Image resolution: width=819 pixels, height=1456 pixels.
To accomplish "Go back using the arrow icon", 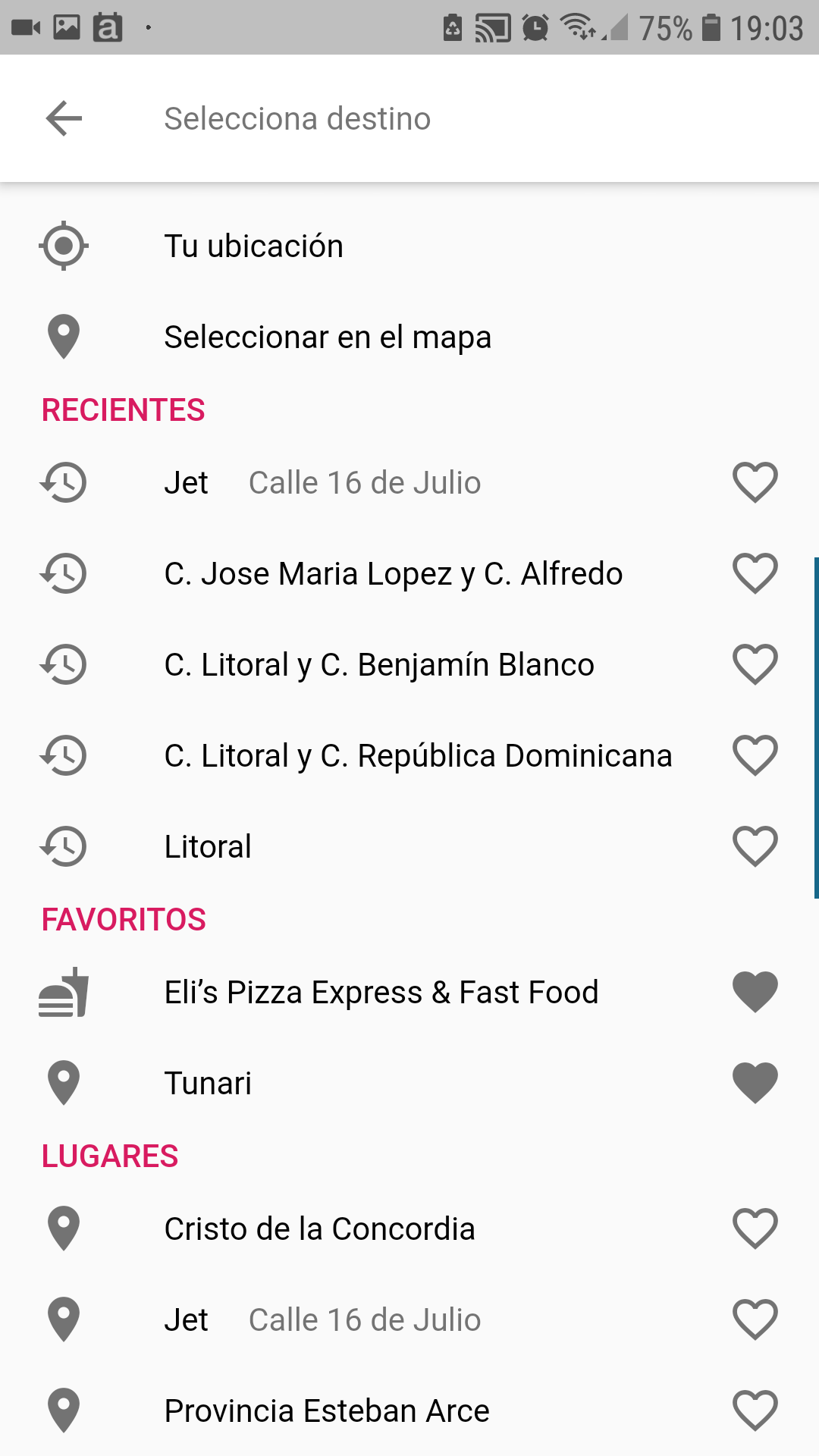I will point(64,118).
